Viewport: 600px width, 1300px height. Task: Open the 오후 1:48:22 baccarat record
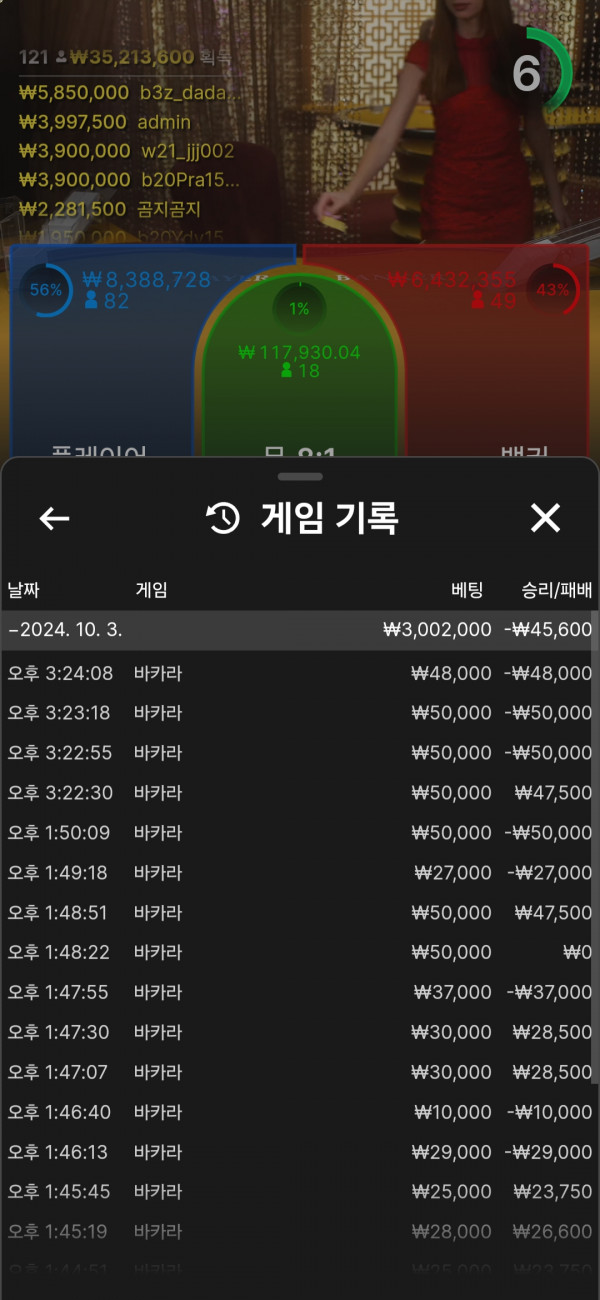pyautogui.click(x=298, y=953)
